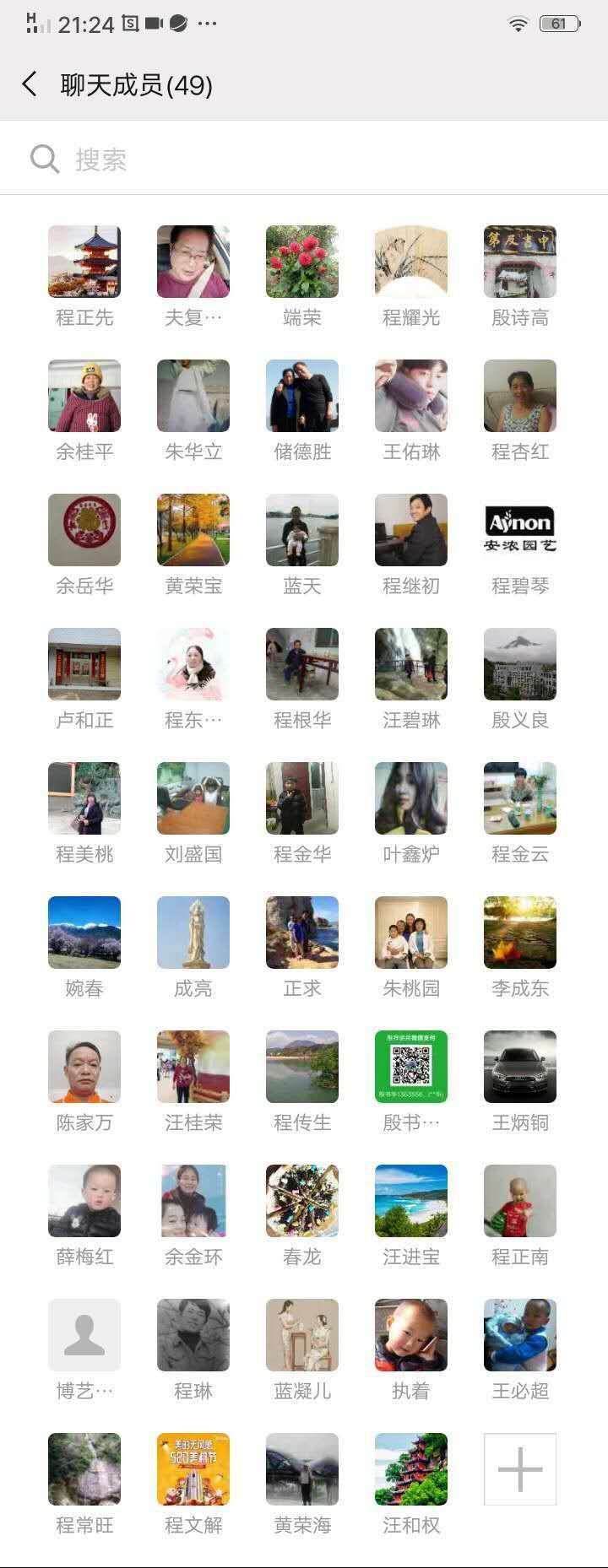Select member 余桂平
This screenshot has height=1568, width=608.
[84, 396]
